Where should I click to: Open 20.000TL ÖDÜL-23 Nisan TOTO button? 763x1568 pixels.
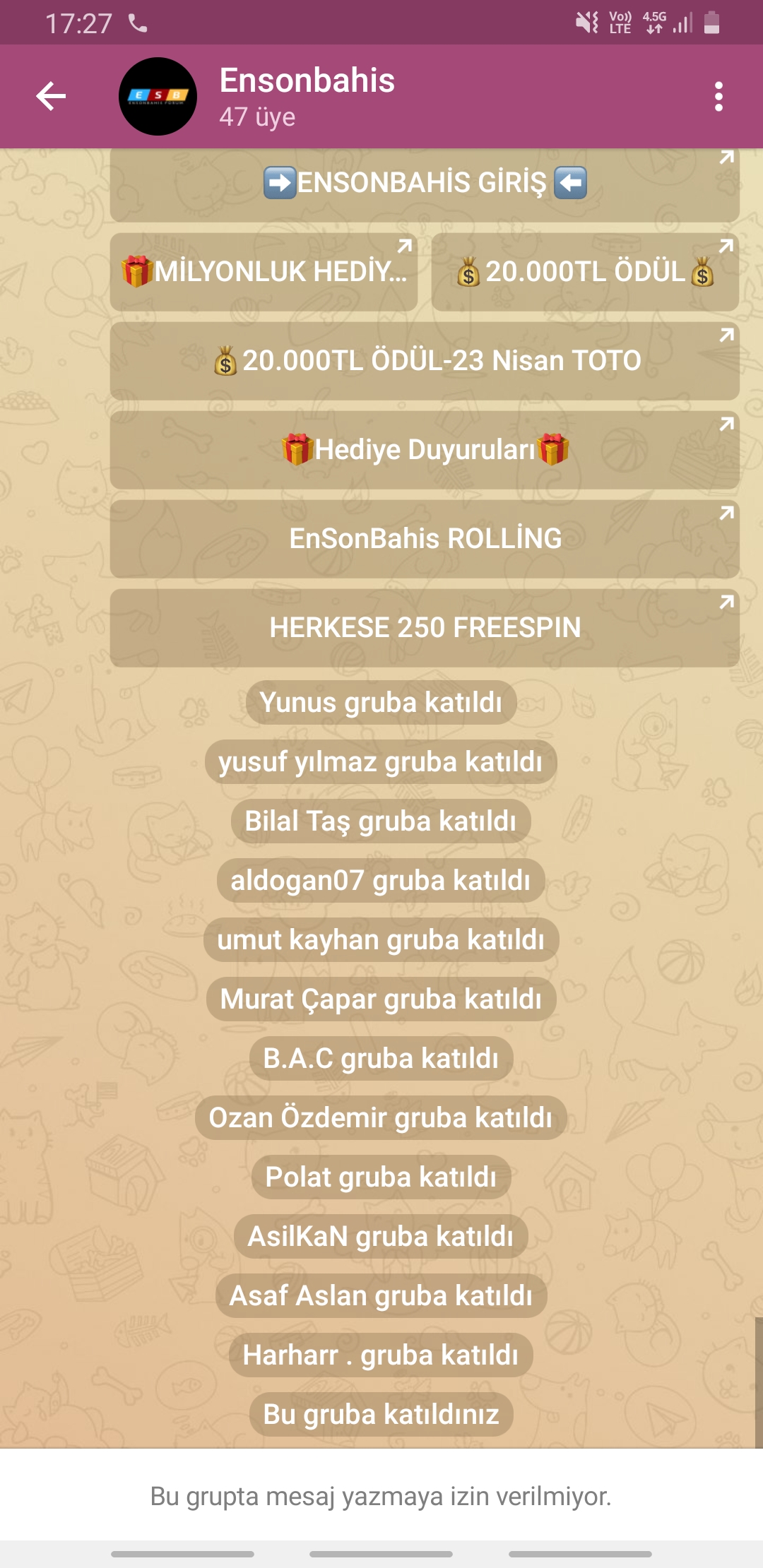pos(425,361)
